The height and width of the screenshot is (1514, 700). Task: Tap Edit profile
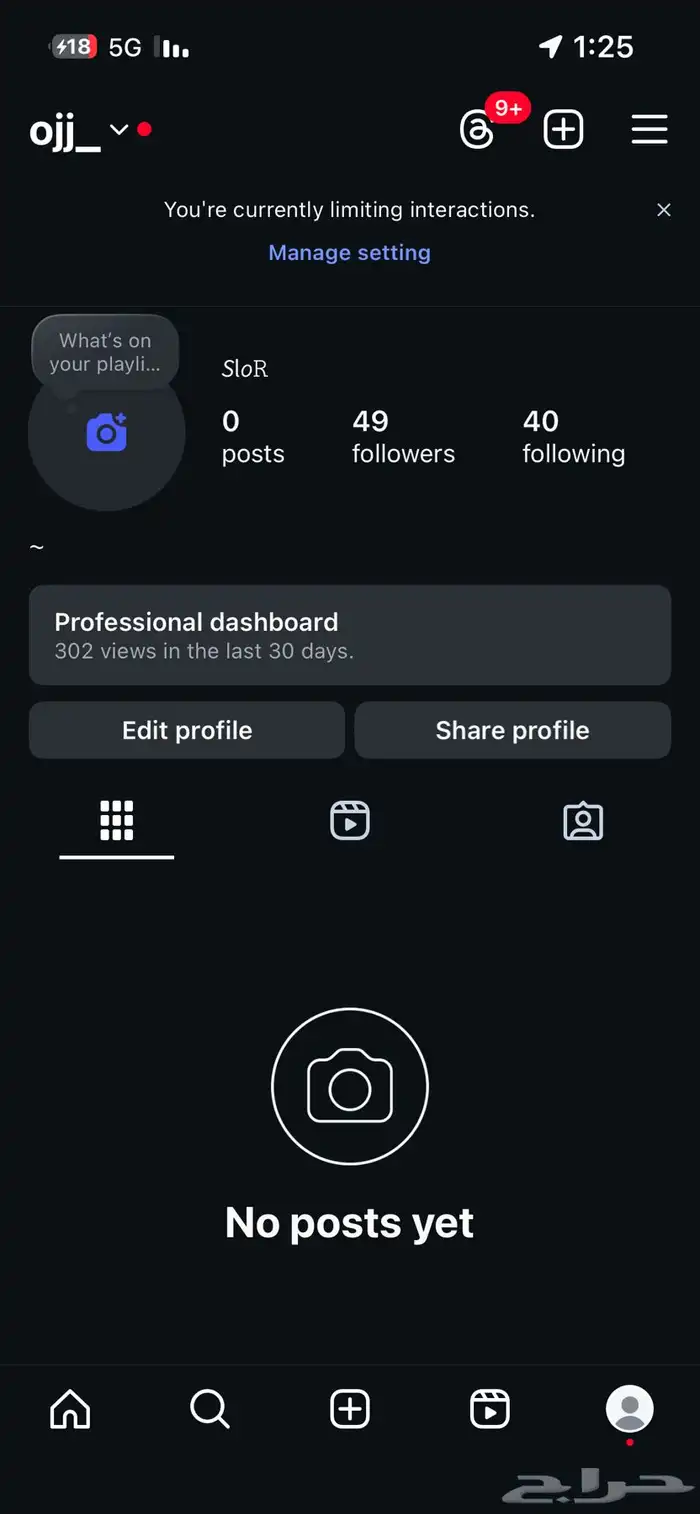tap(187, 730)
